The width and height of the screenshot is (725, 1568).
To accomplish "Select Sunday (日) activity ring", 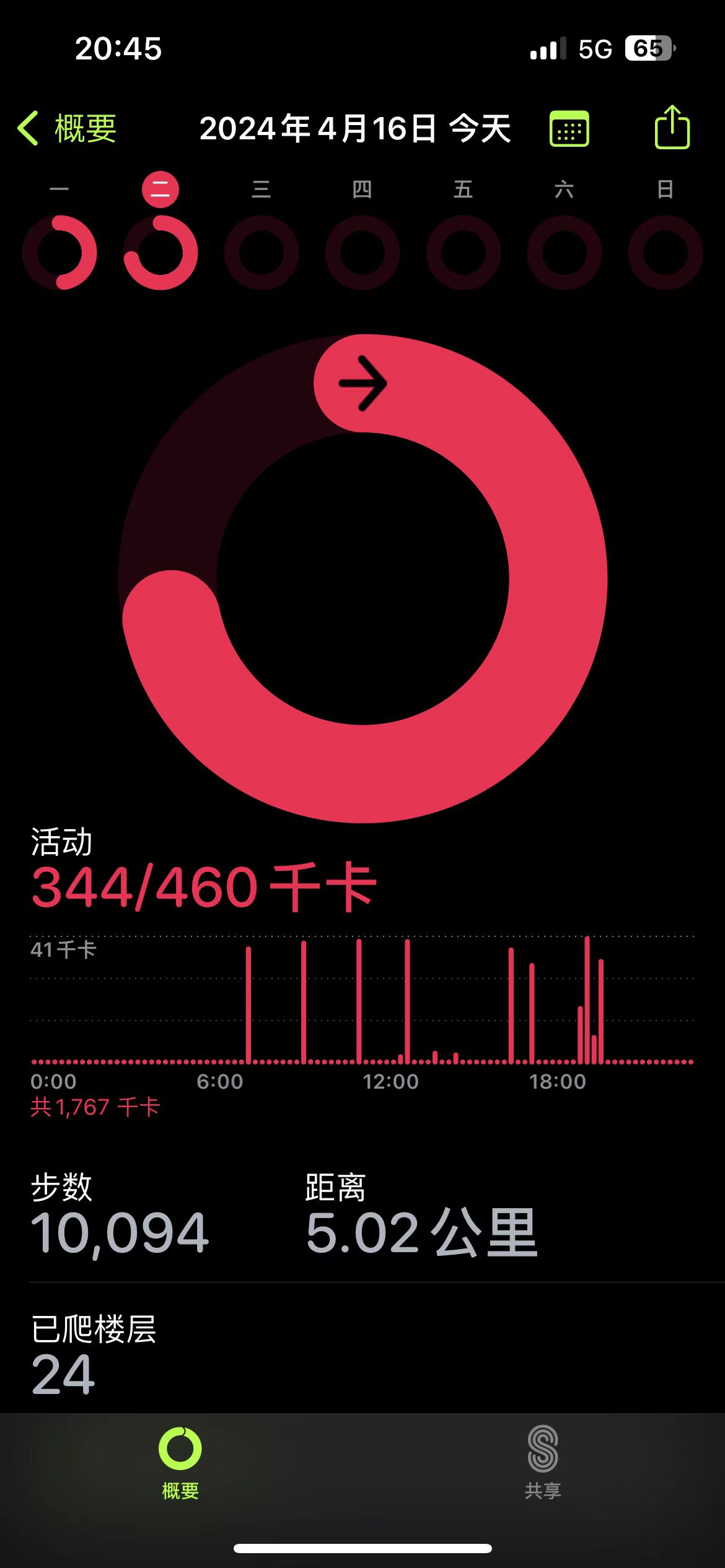I will click(666, 252).
